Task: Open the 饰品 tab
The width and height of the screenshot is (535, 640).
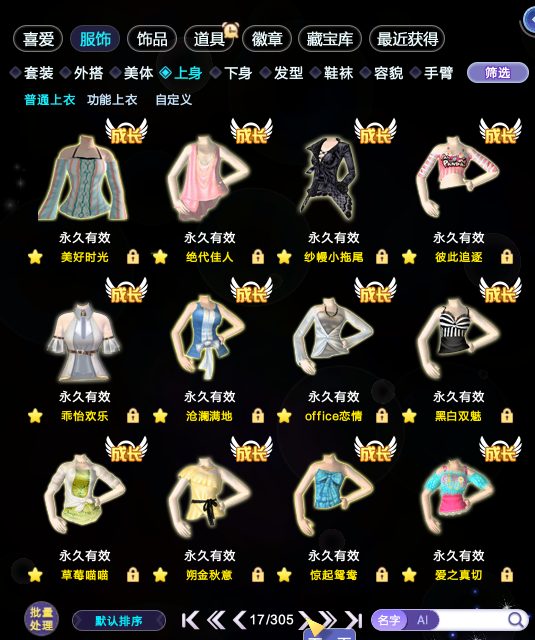Action: [152, 39]
